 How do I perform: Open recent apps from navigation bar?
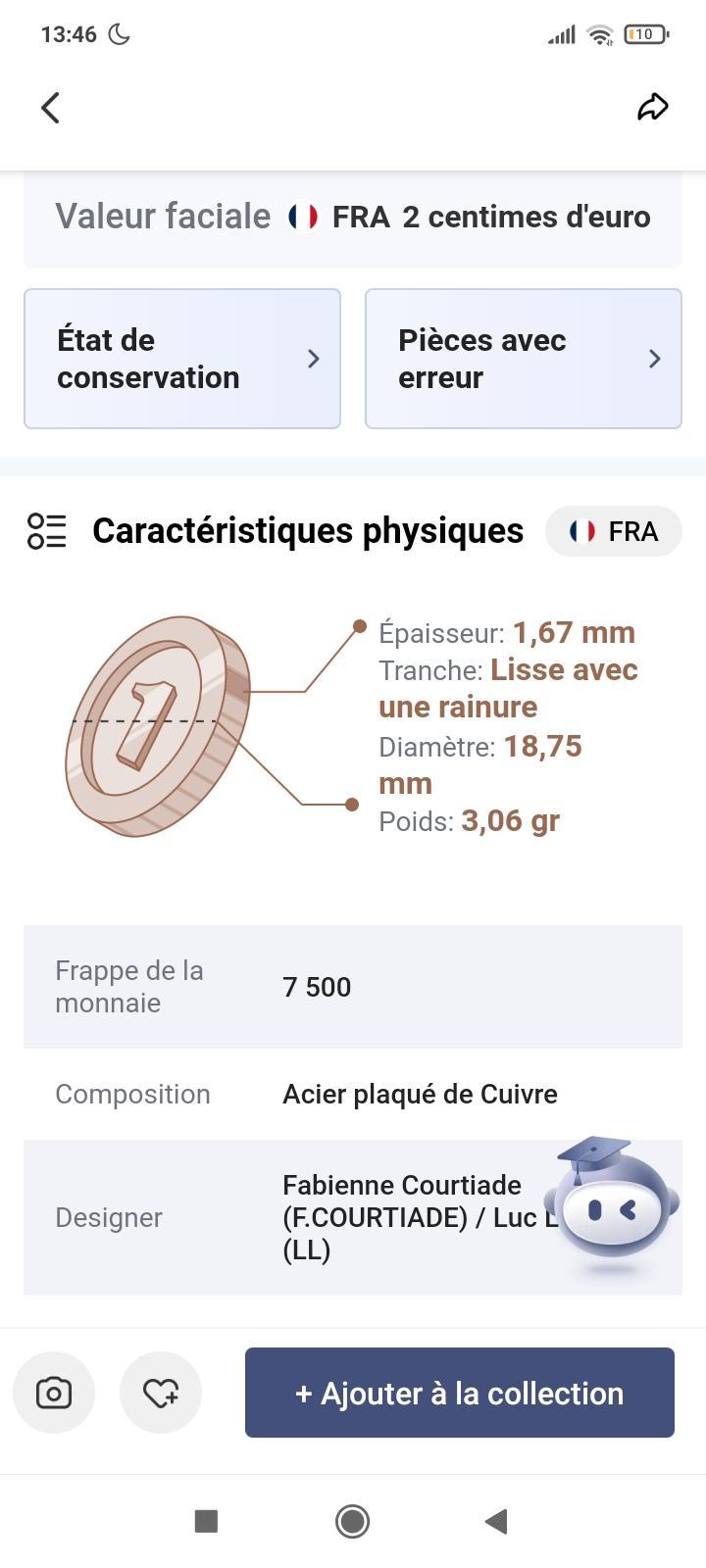(x=206, y=1521)
